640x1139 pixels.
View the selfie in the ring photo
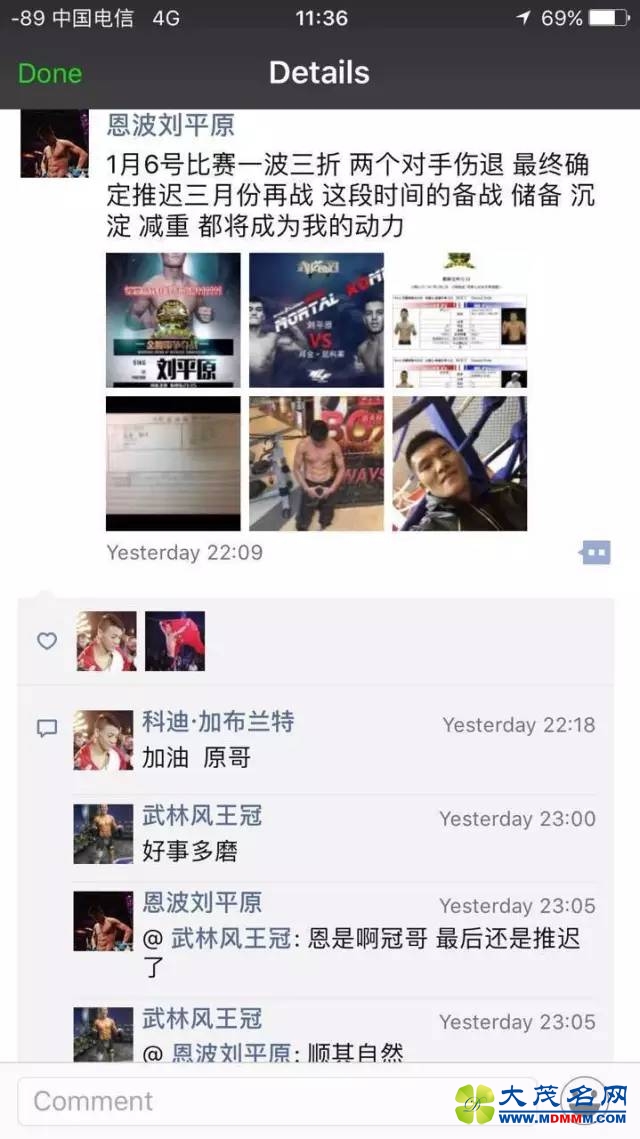459,463
